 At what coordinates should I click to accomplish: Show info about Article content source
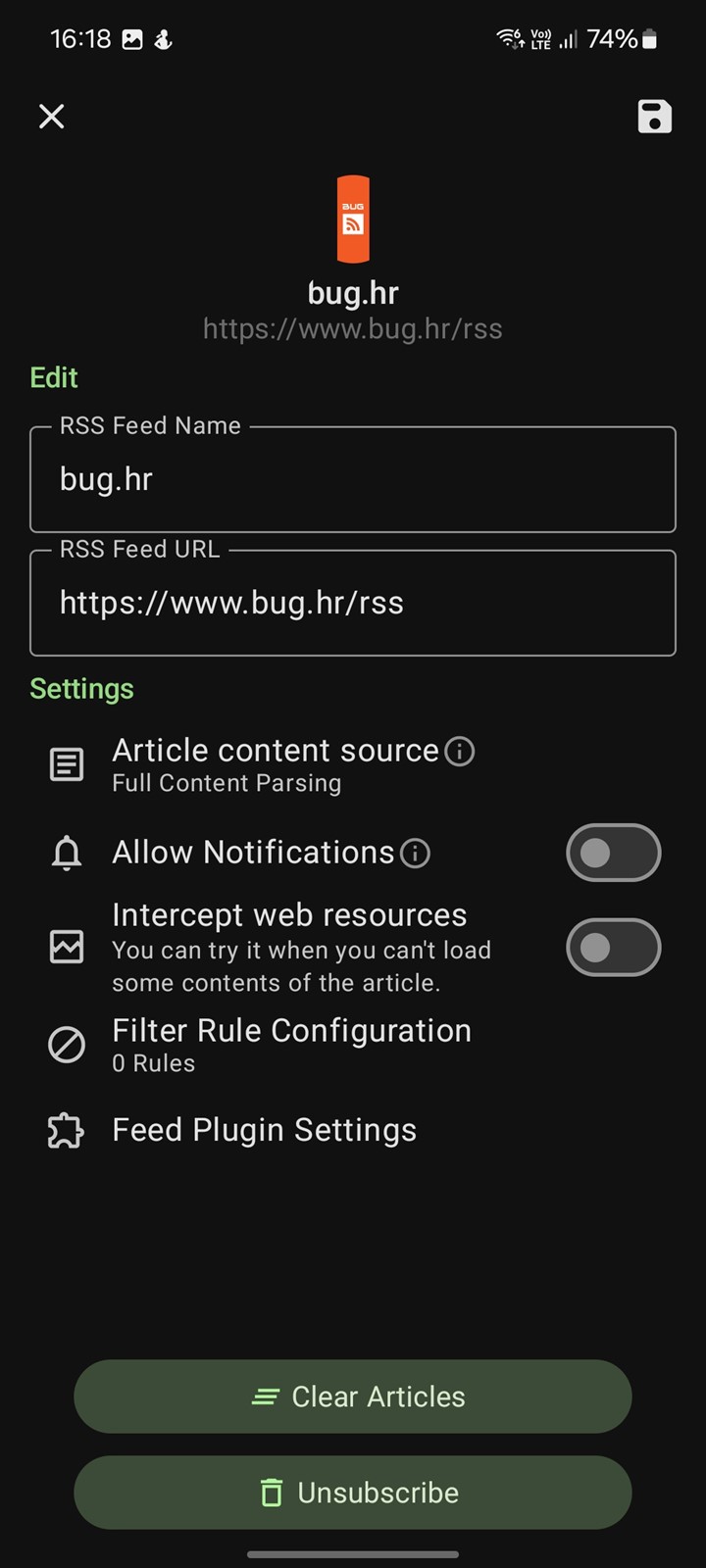click(460, 752)
